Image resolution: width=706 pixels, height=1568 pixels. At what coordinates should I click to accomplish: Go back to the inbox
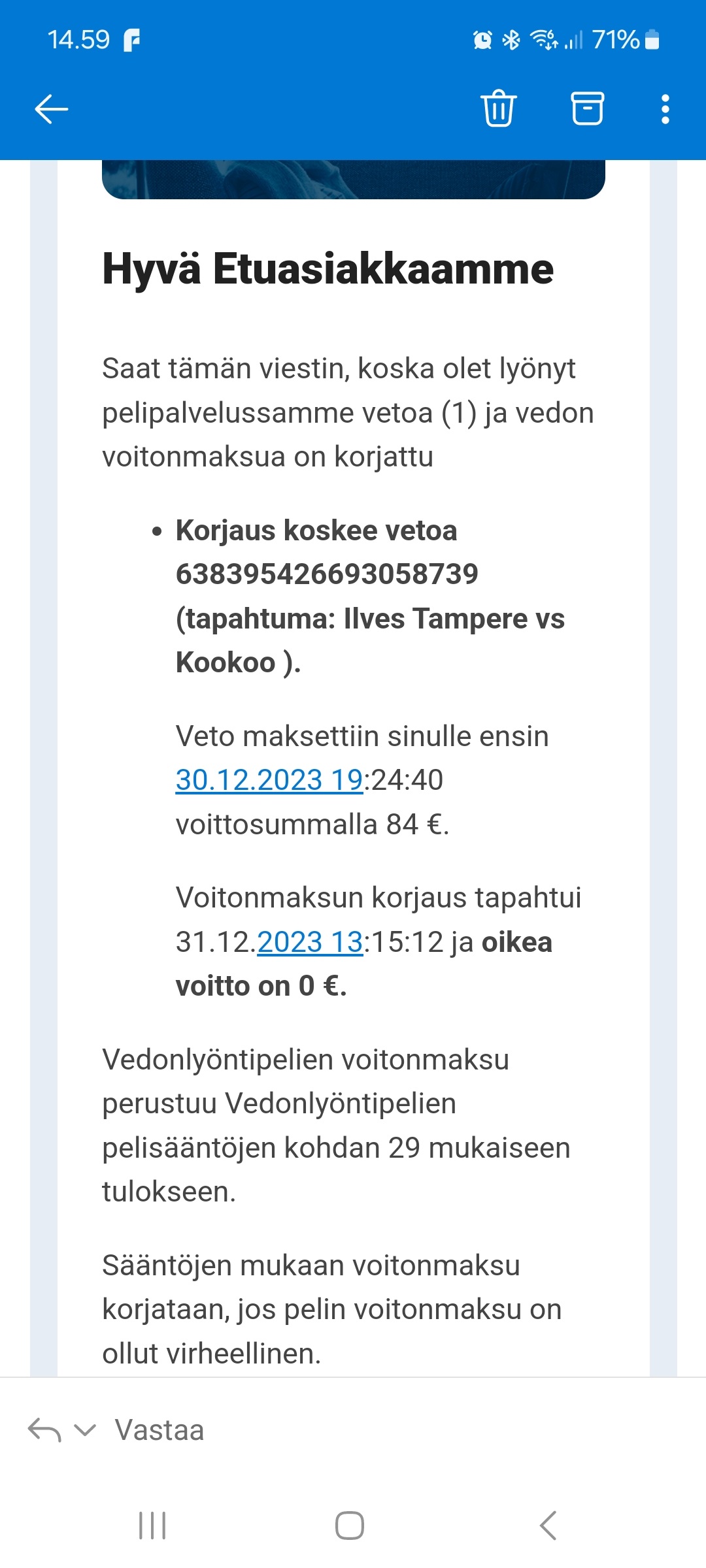click(51, 108)
